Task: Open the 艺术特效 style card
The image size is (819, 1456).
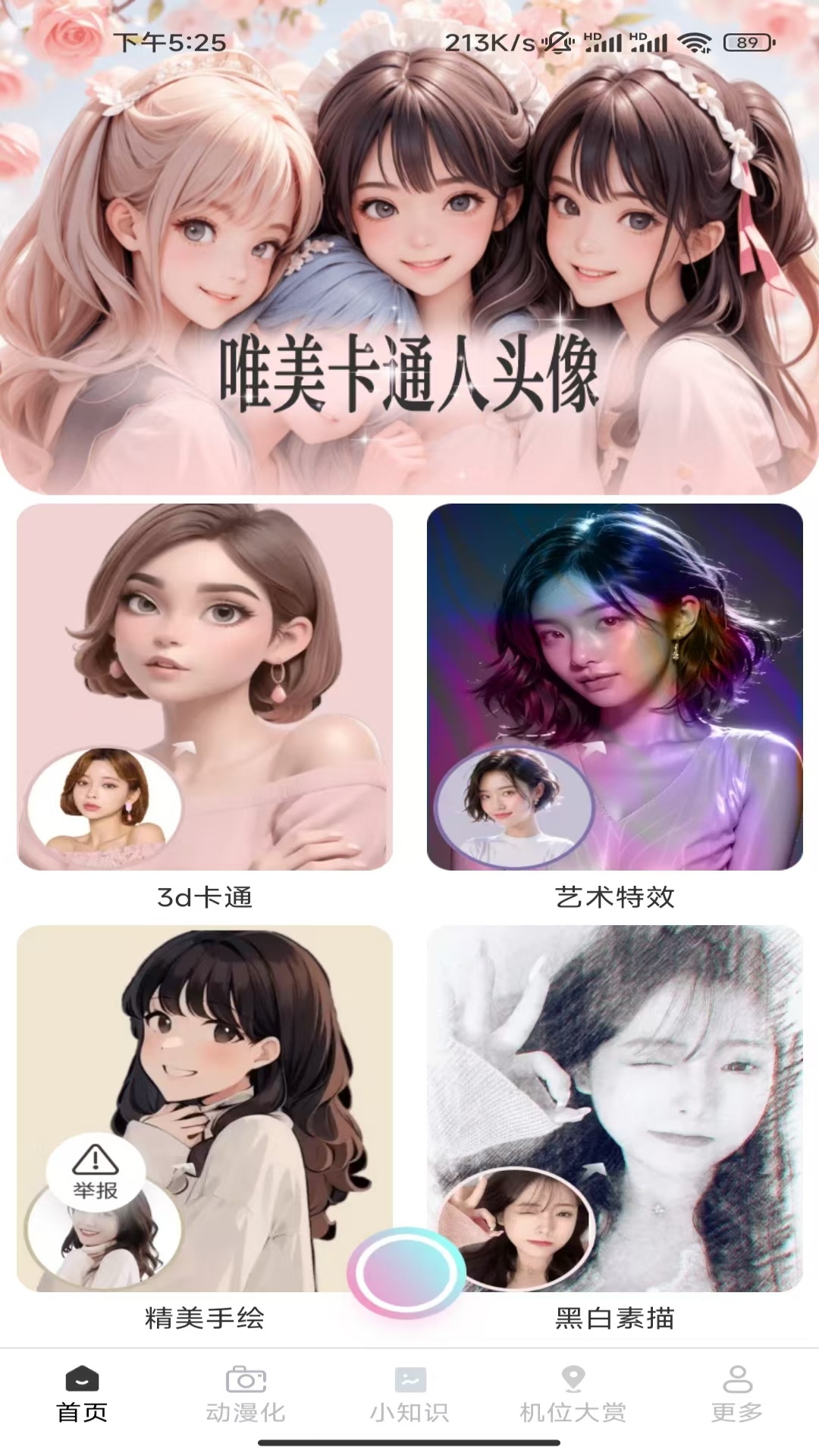Action: (x=614, y=690)
